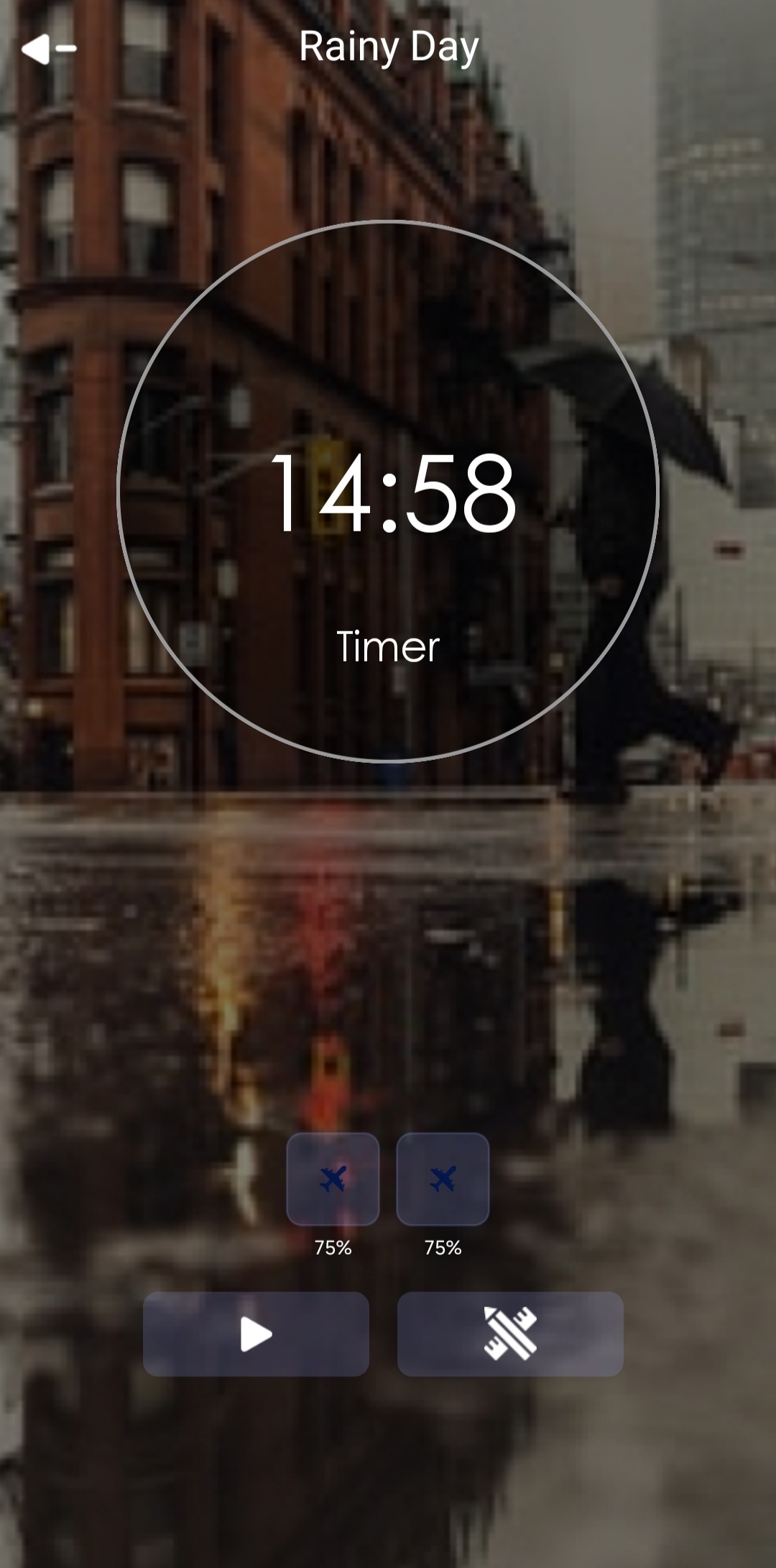Go back using the arrow icon

(48, 49)
